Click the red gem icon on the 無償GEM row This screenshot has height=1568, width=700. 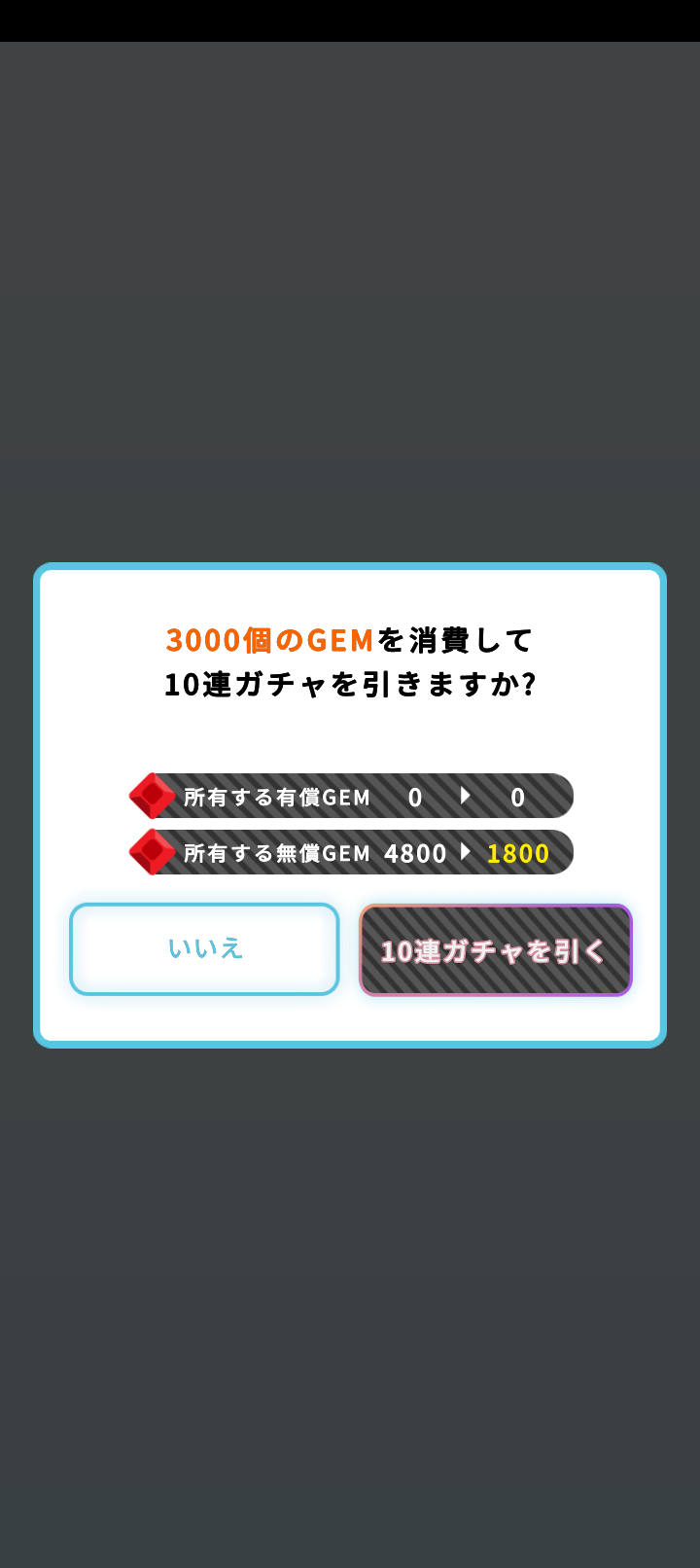153,853
